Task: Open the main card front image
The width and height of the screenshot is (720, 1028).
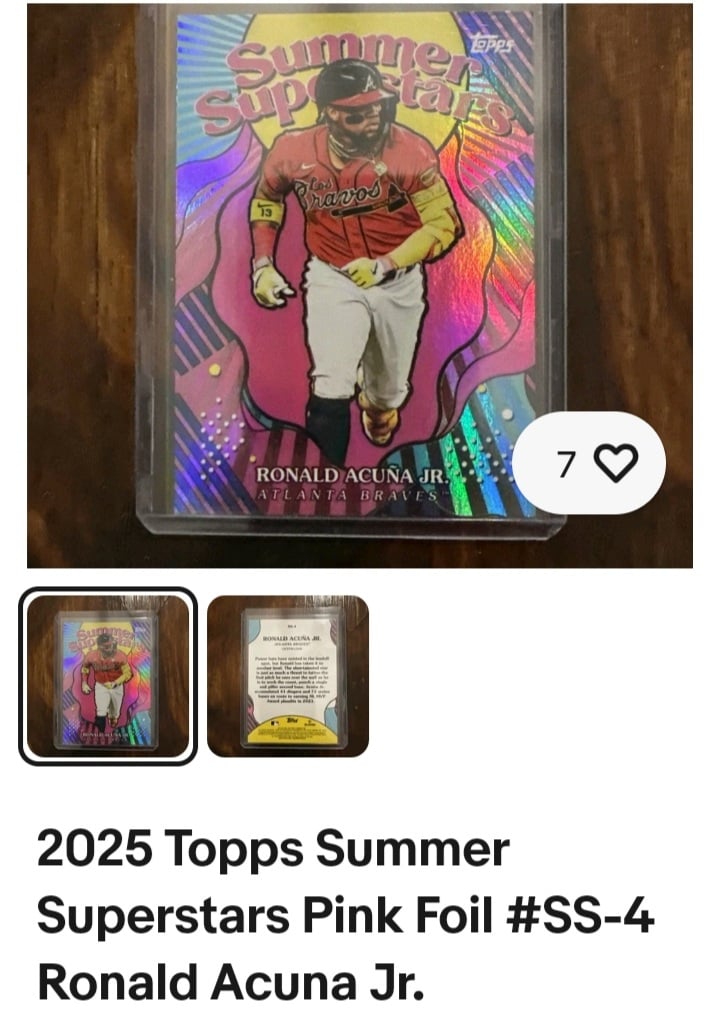Action: pos(340,270)
